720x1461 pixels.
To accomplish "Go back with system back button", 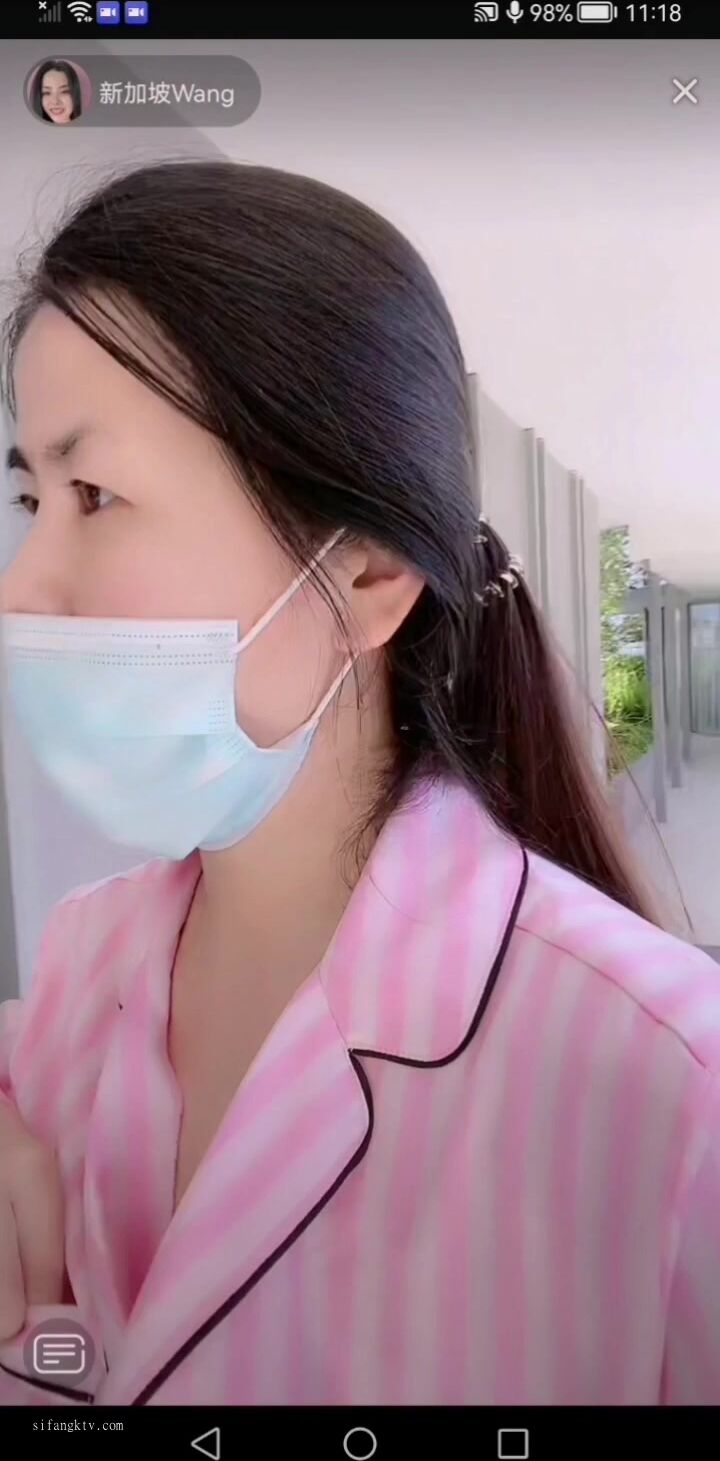I will tap(206, 1443).
